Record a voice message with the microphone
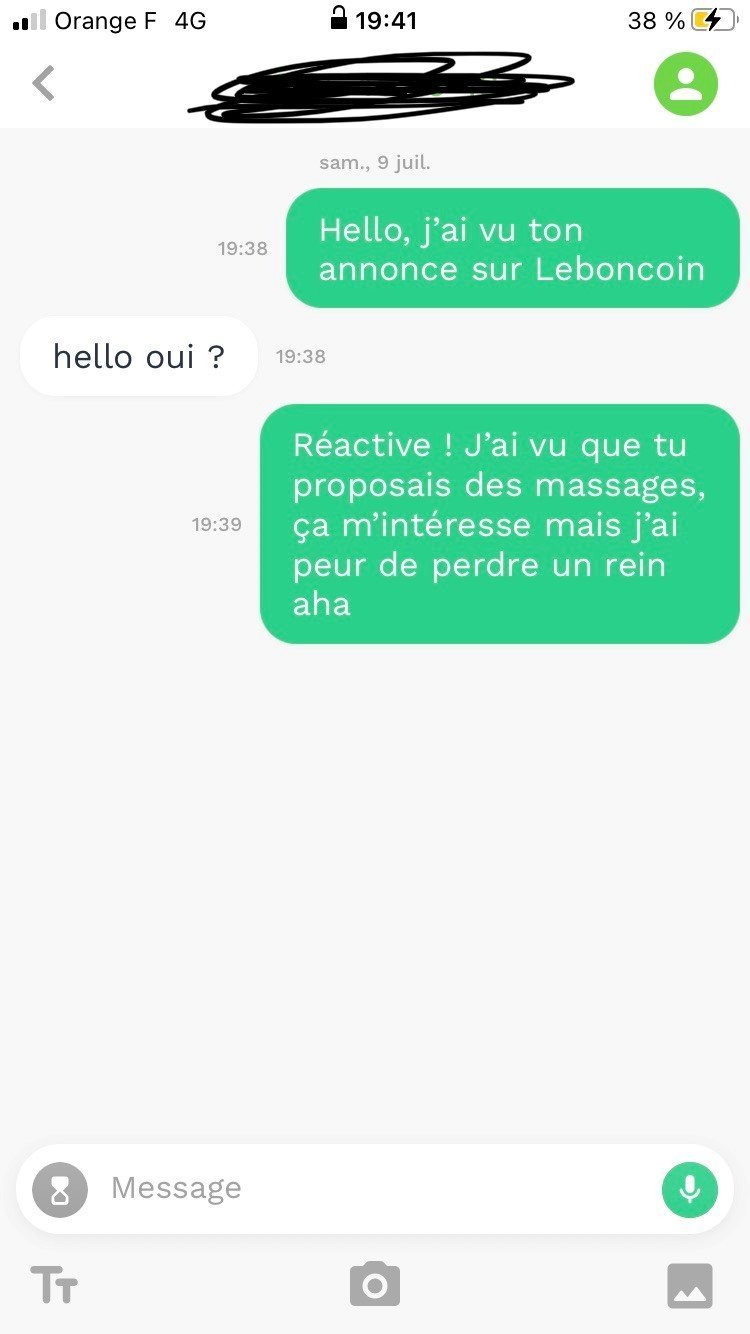This screenshot has width=750, height=1334. 690,1189
